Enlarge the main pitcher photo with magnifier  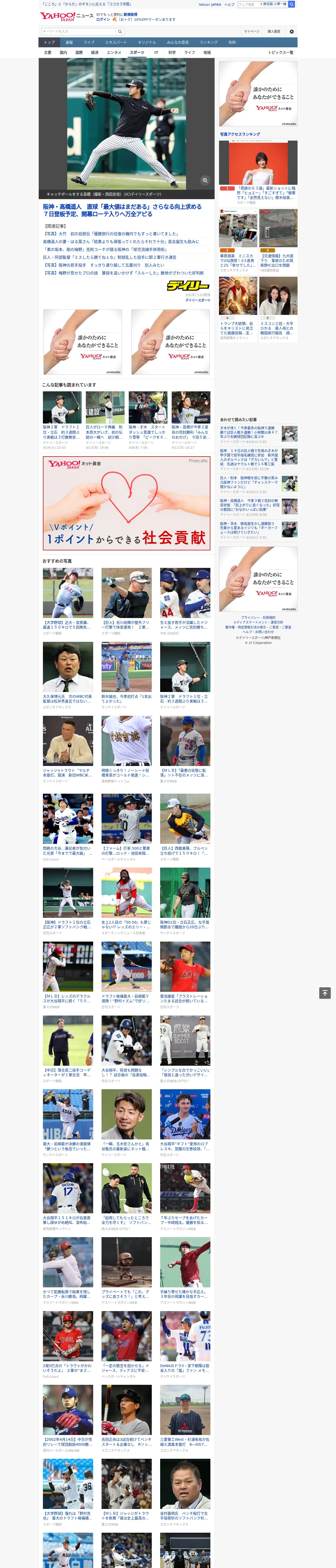tap(205, 180)
